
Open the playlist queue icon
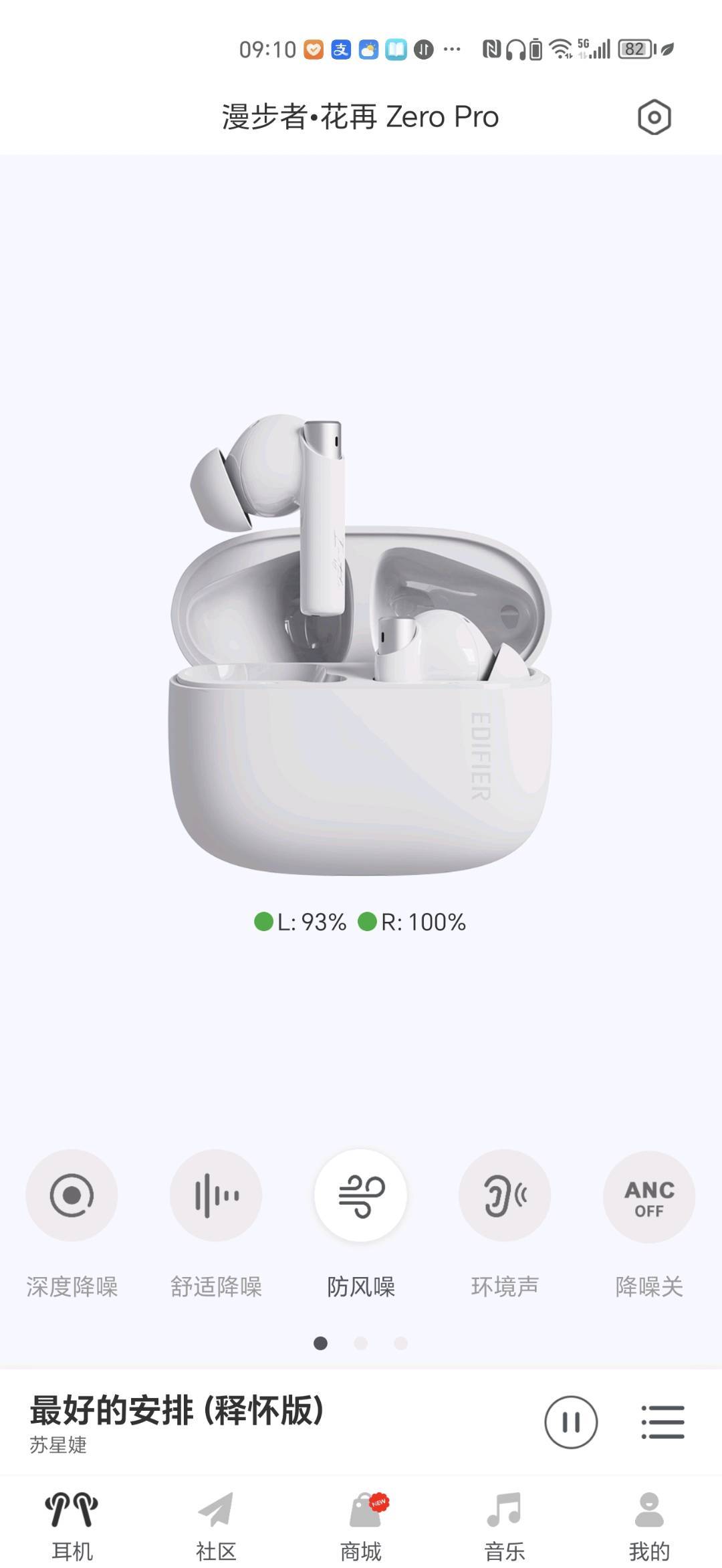(662, 1422)
